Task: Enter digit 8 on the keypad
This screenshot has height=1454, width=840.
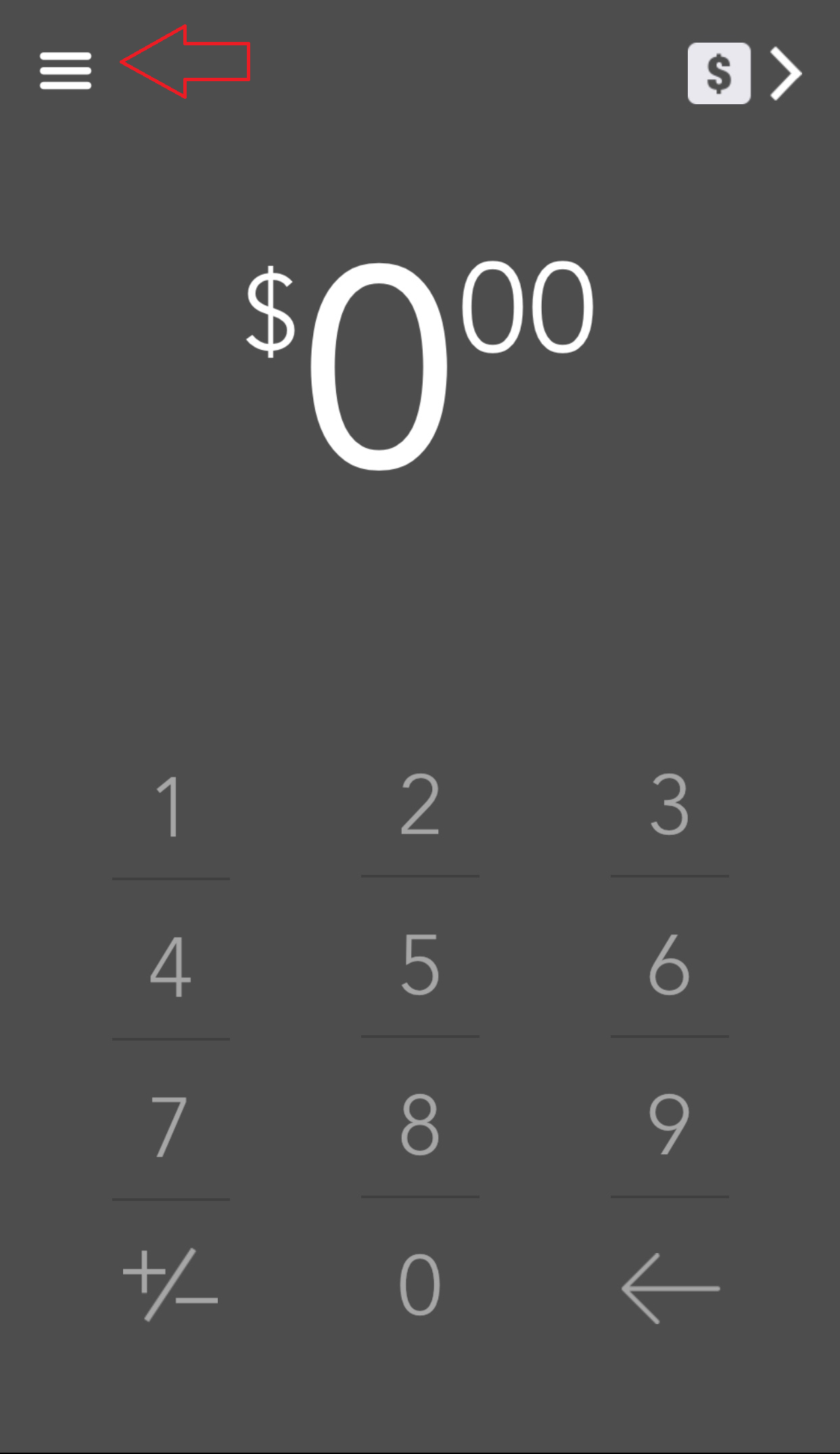Action: click(420, 1124)
